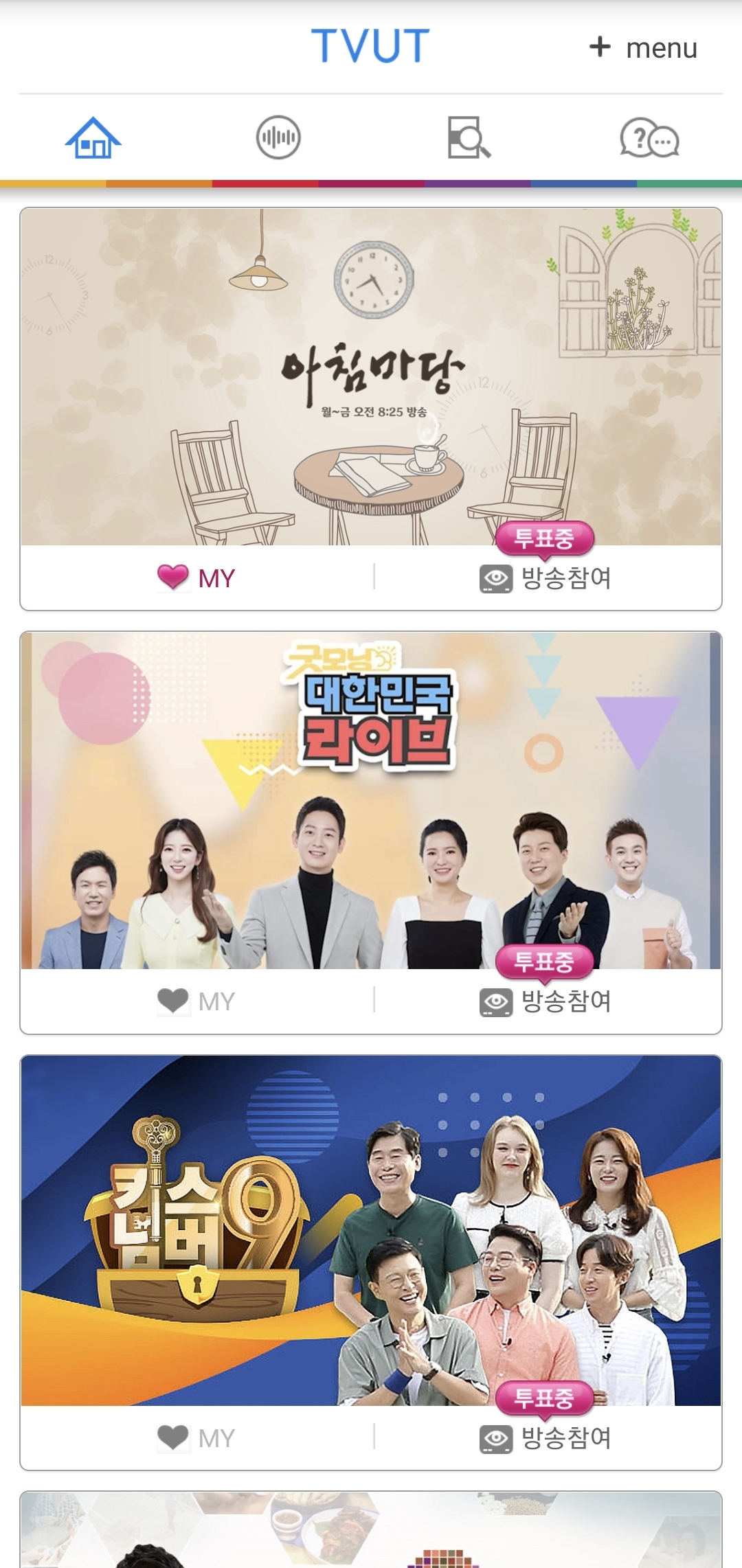Screen dimensions: 742x1568
Task: Open the audio waveform feature icon
Action: pos(278,137)
